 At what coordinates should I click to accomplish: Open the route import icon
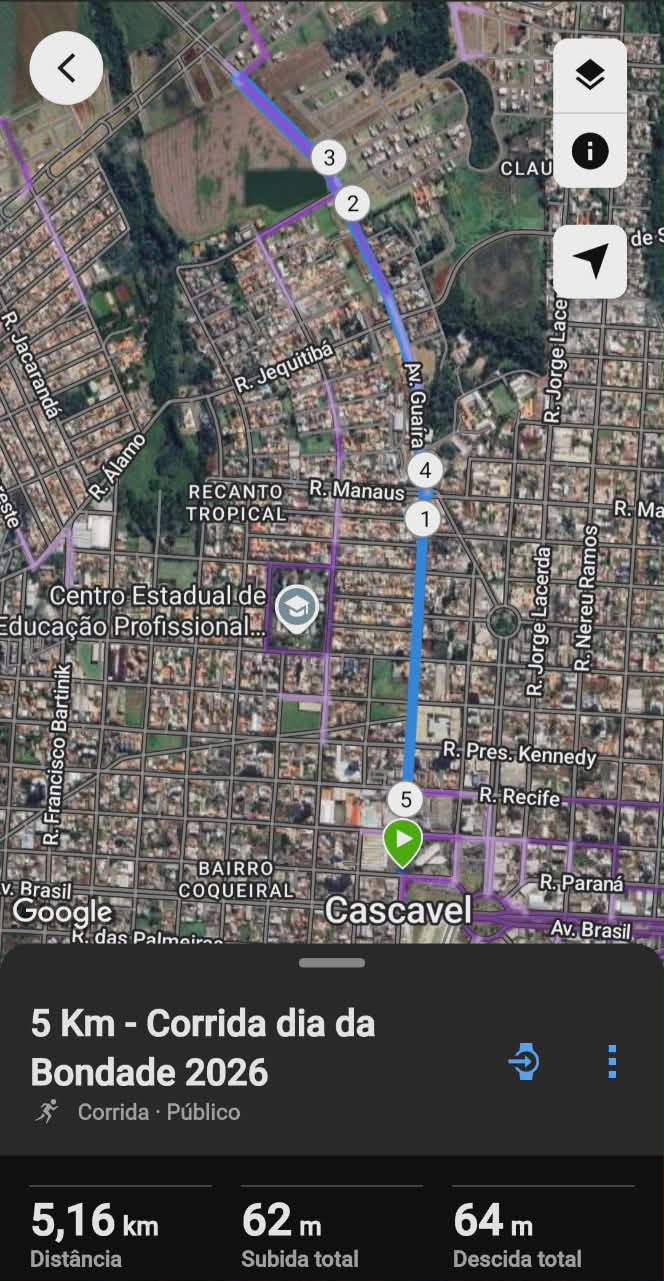(523, 1062)
